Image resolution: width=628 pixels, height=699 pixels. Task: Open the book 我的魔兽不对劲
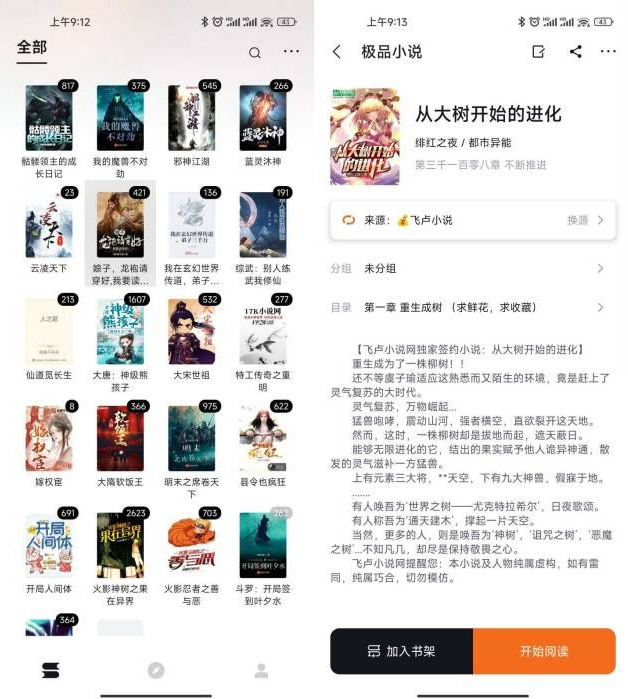click(120, 119)
